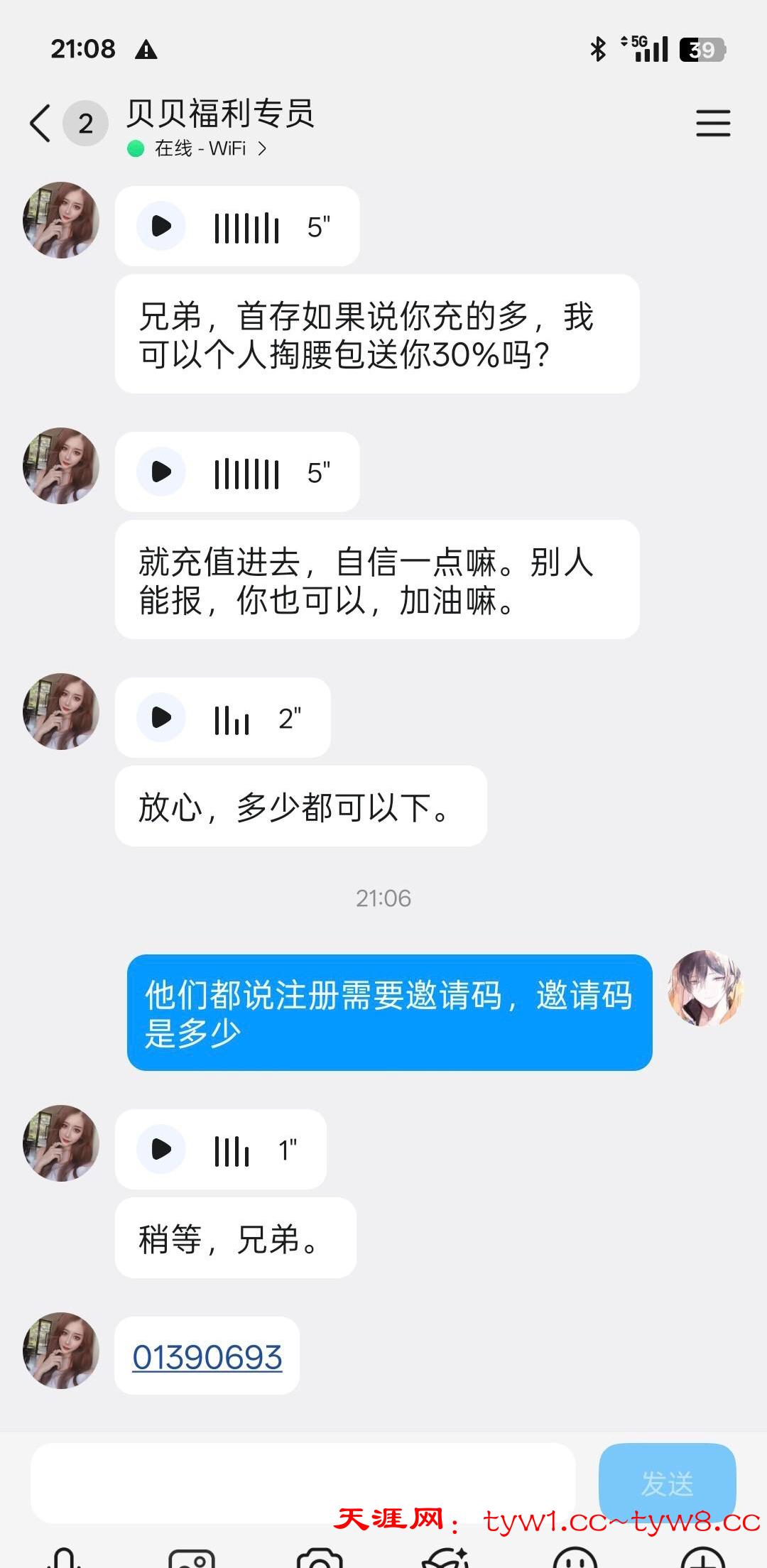Open the chat settings hamburger menu
The image size is (767, 1568).
pyautogui.click(x=713, y=124)
